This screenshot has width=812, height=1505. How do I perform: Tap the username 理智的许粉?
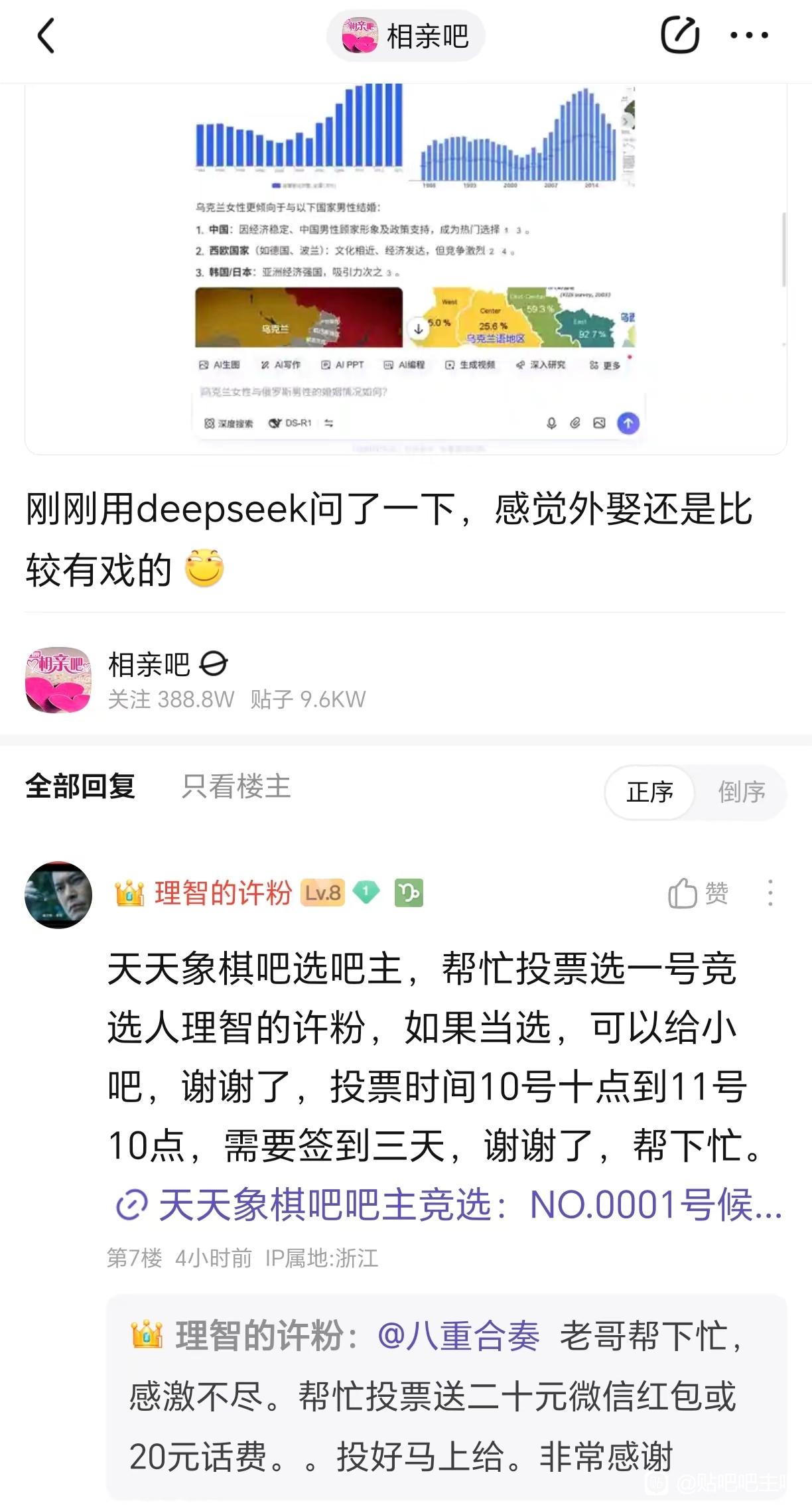223,893
